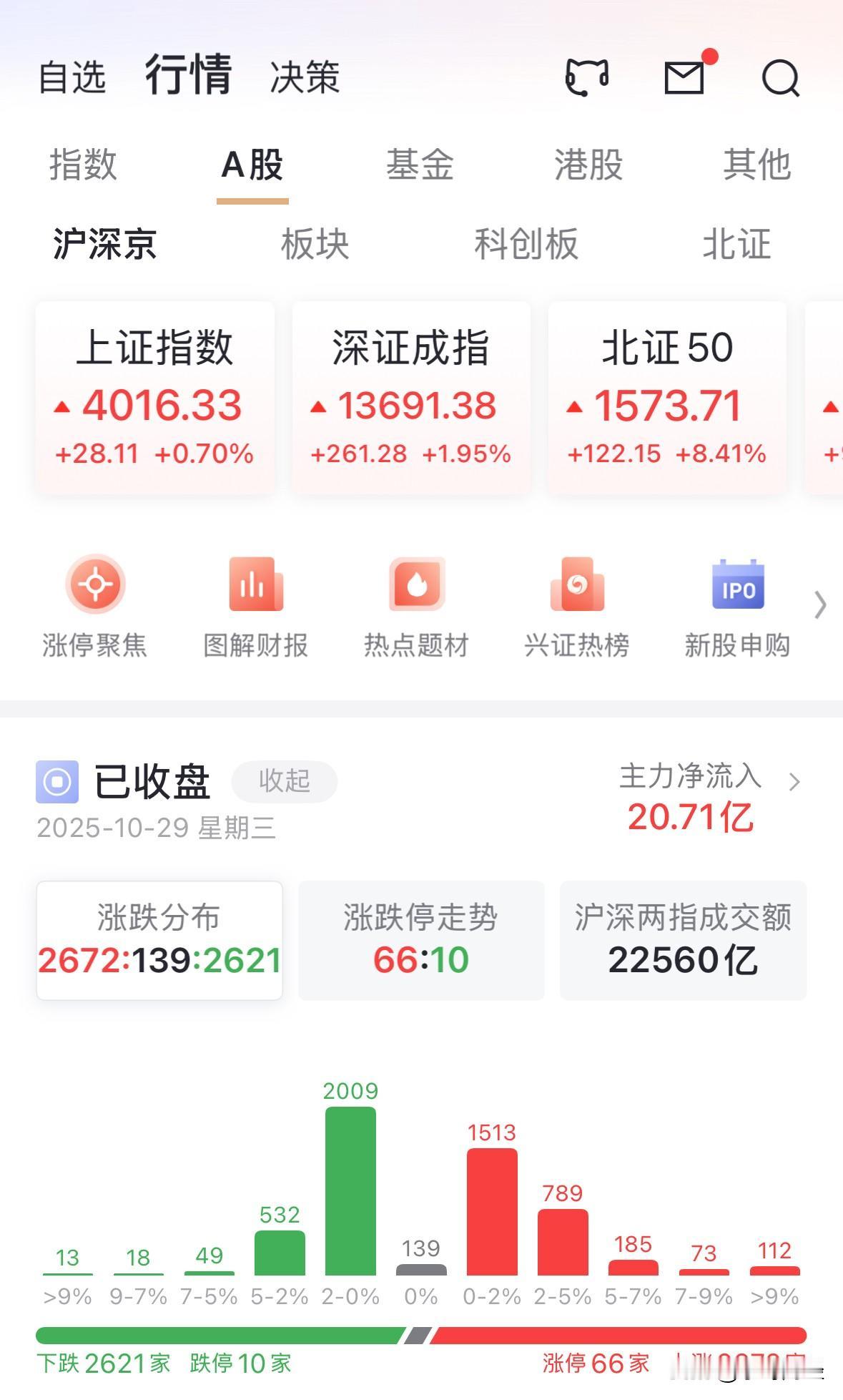Image resolution: width=843 pixels, height=1400 pixels.
Task: Open the 决策 menu item
Action: (x=303, y=79)
